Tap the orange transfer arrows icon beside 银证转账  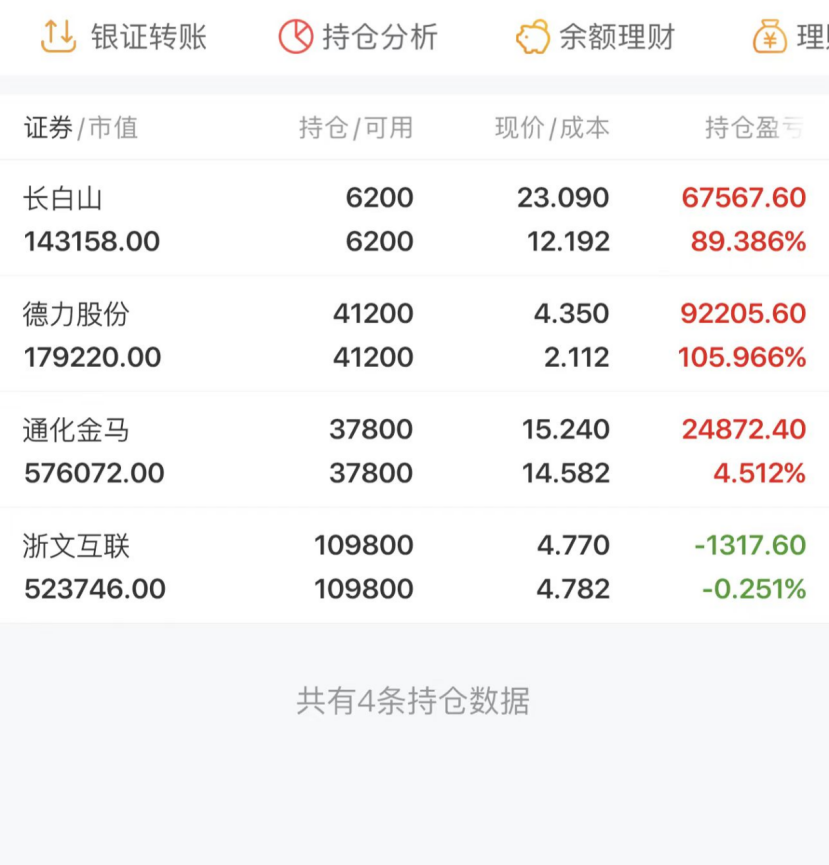pyautogui.click(x=57, y=35)
